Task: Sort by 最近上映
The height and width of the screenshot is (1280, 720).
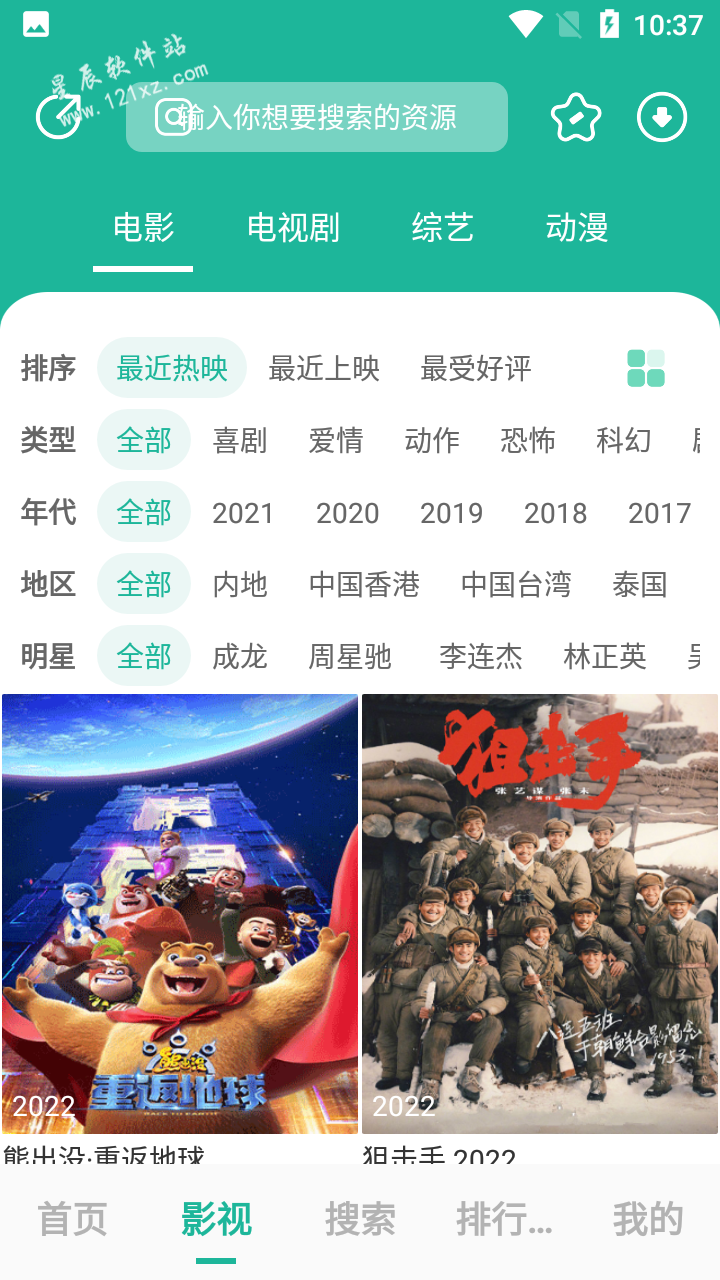Action: (x=324, y=368)
